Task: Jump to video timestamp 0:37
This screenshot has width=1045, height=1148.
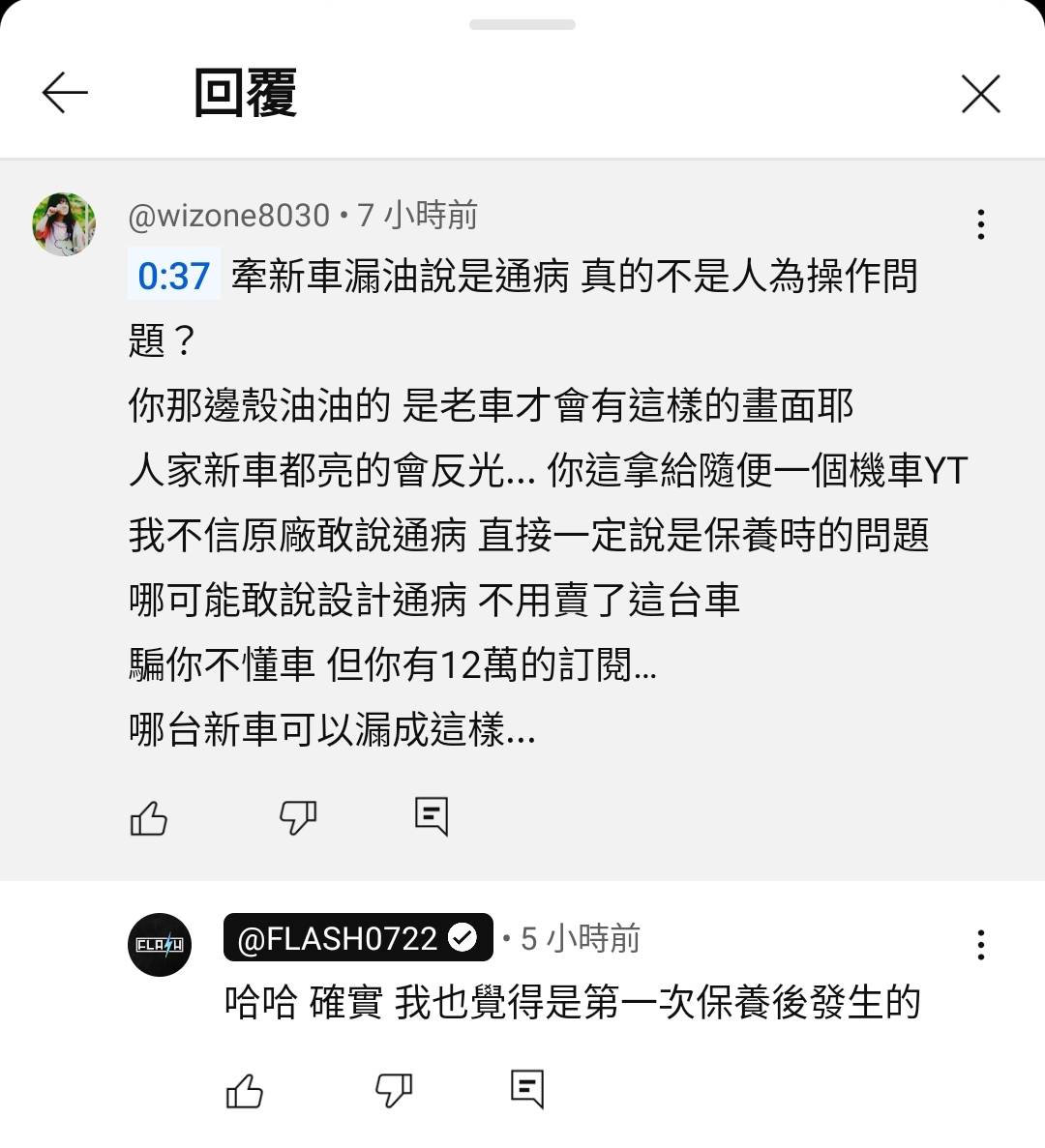Action: click(172, 277)
